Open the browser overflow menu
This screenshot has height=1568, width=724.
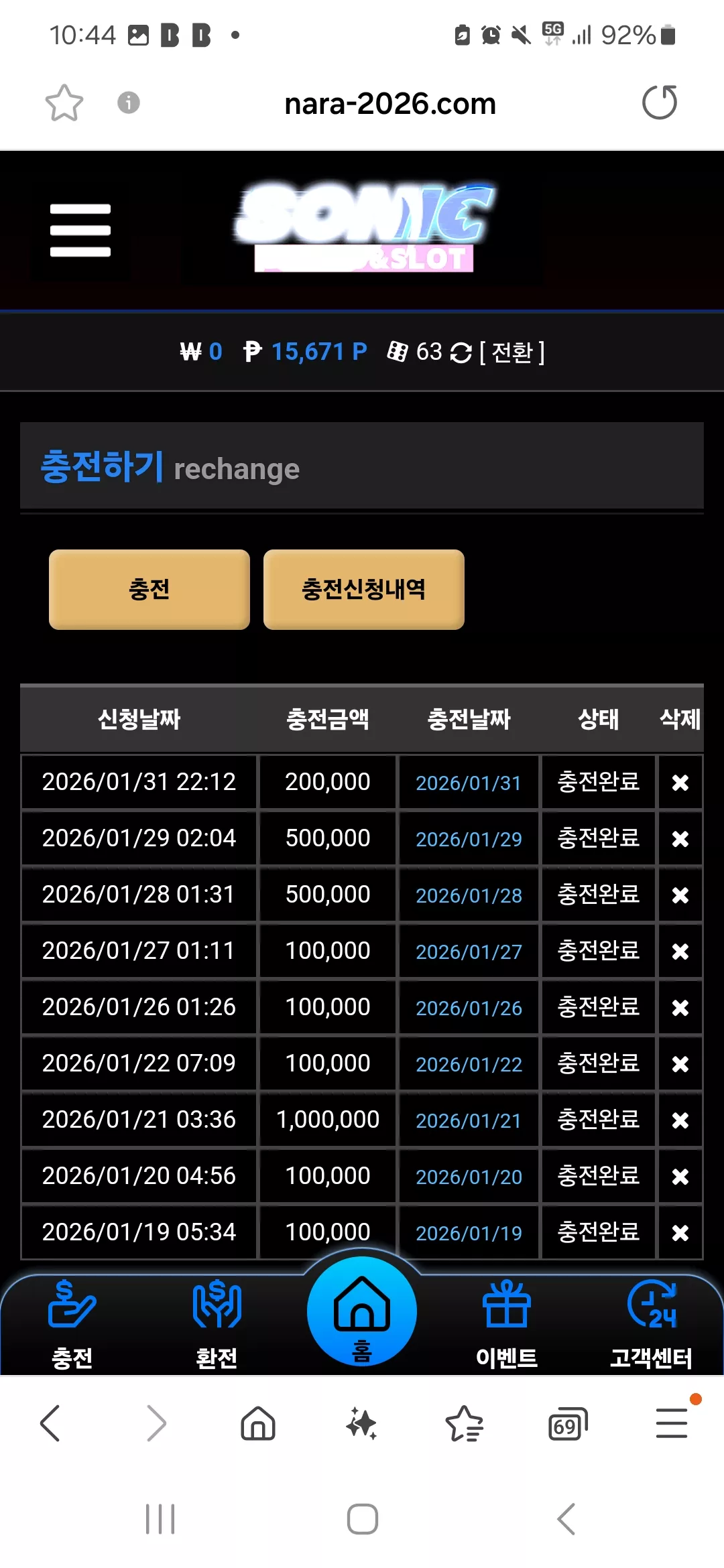[672, 1423]
